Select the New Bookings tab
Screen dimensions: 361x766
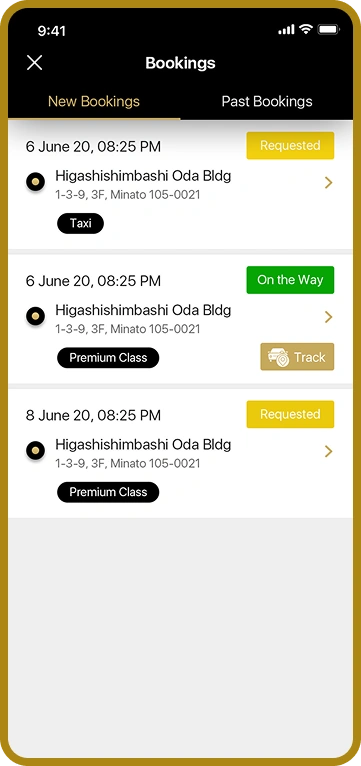pyautogui.click(x=94, y=102)
